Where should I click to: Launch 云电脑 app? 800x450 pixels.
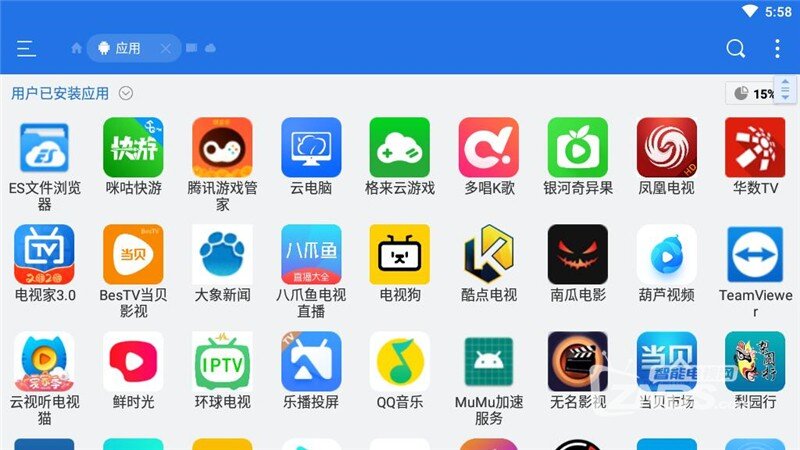311,148
